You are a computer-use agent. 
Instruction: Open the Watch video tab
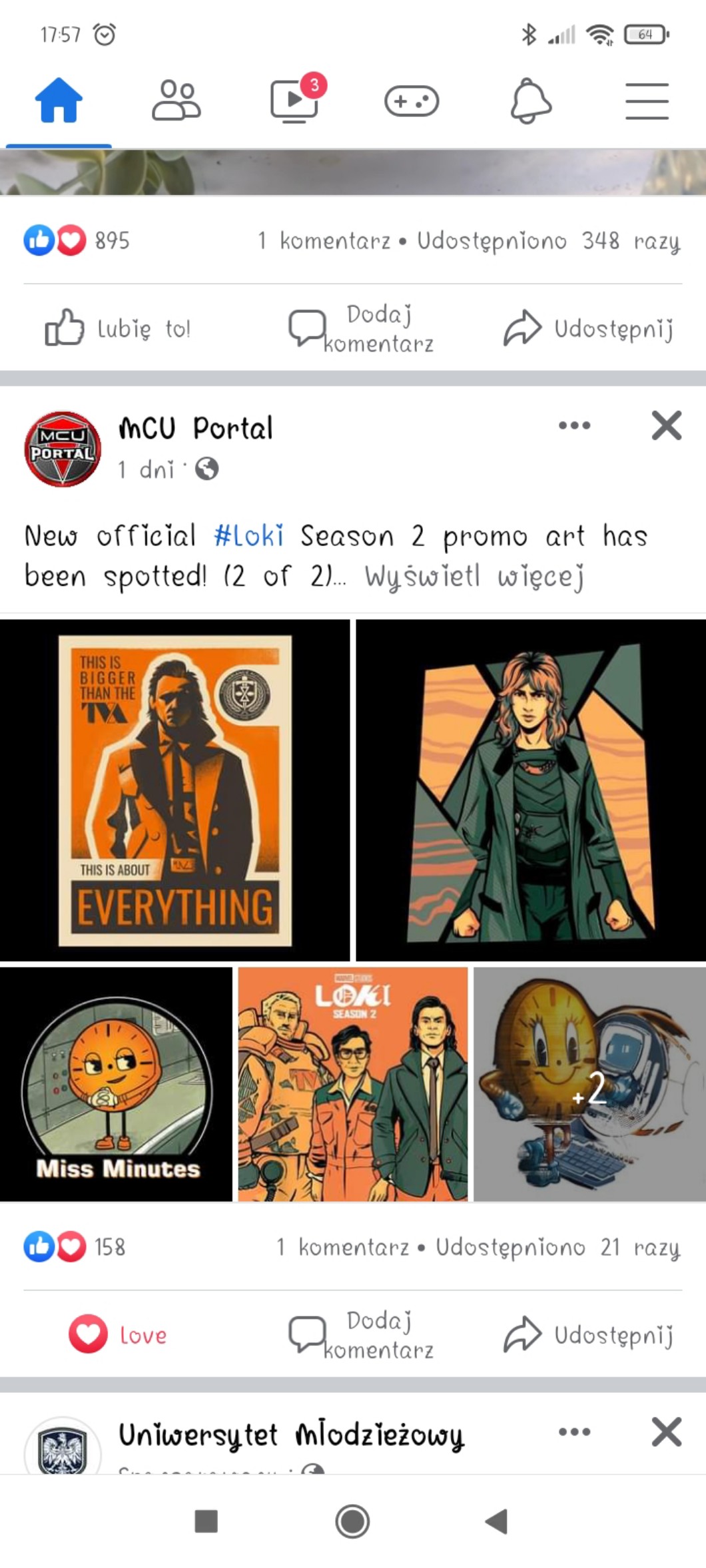pyautogui.click(x=294, y=101)
